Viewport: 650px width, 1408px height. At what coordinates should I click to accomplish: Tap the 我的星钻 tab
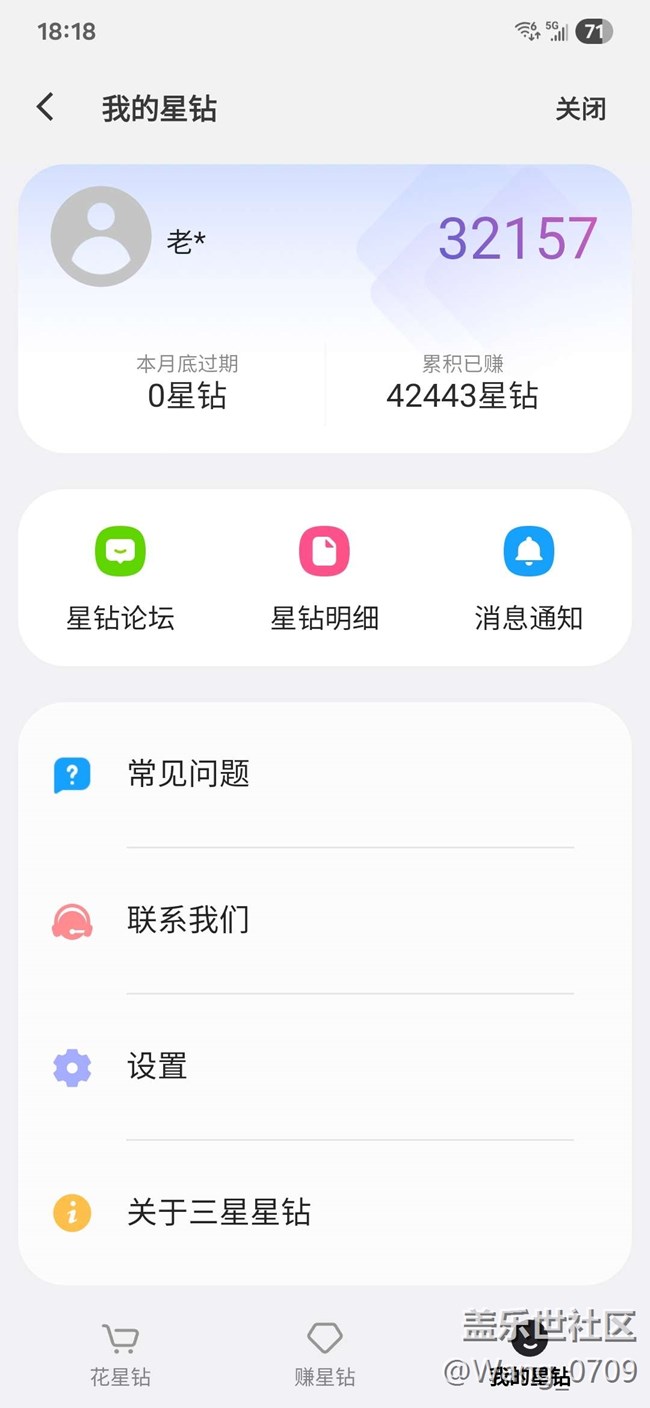click(530, 1354)
